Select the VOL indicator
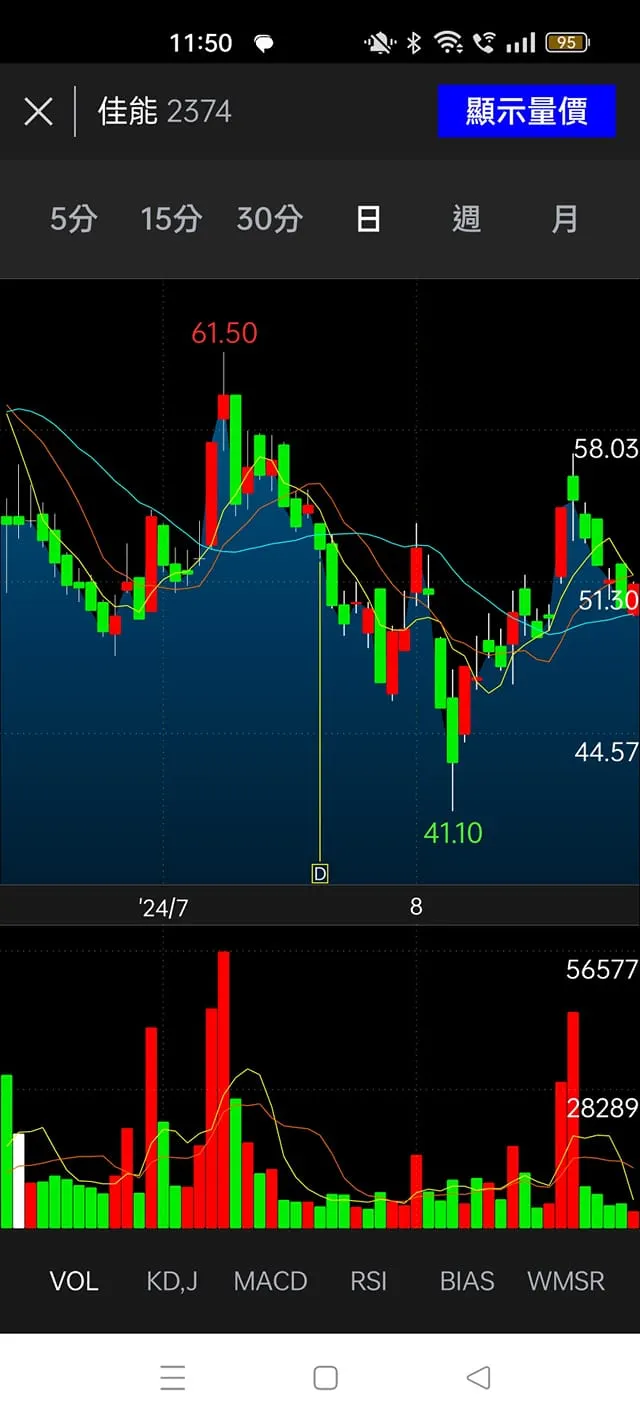 [74, 1281]
